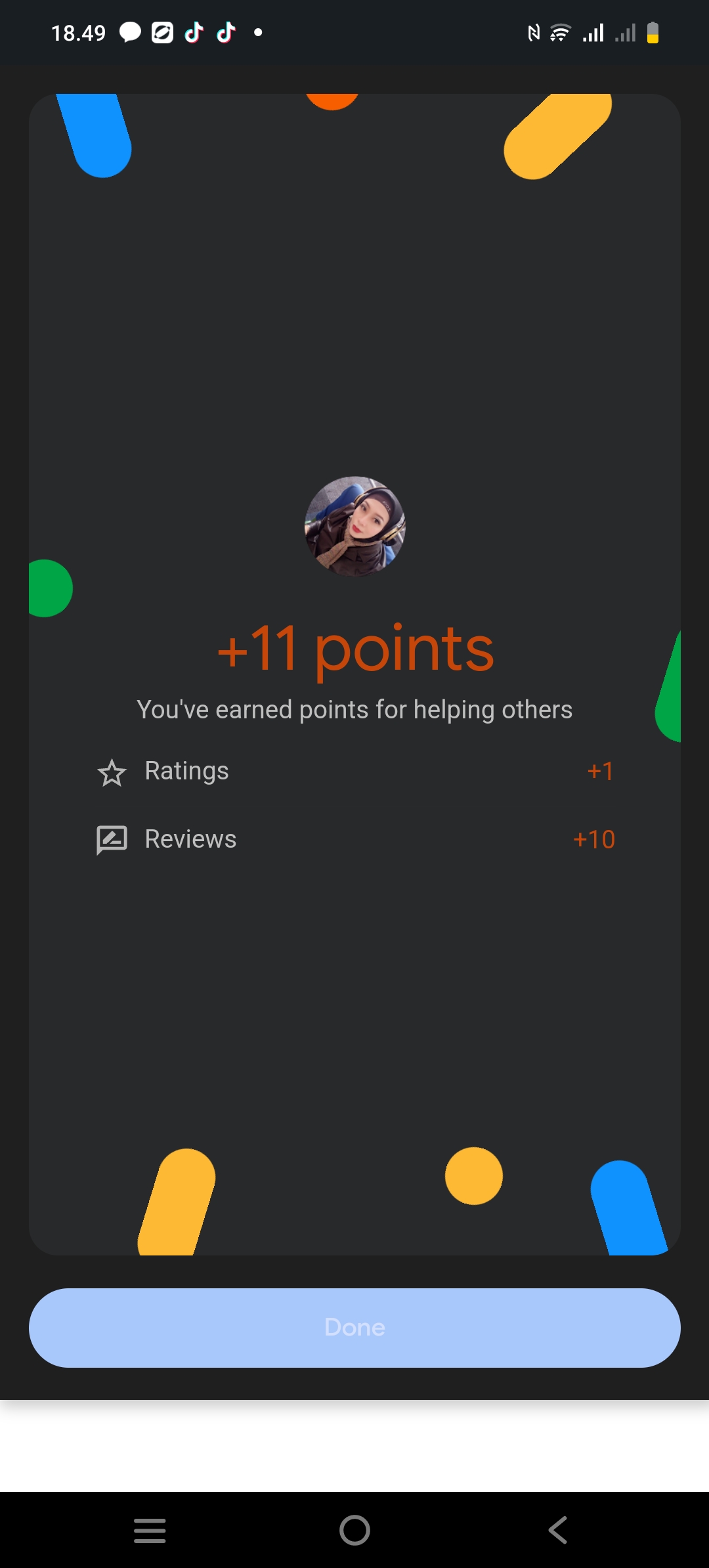The width and height of the screenshot is (709, 1568).
Task: Tap the Done button
Action: tap(354, 1328)
